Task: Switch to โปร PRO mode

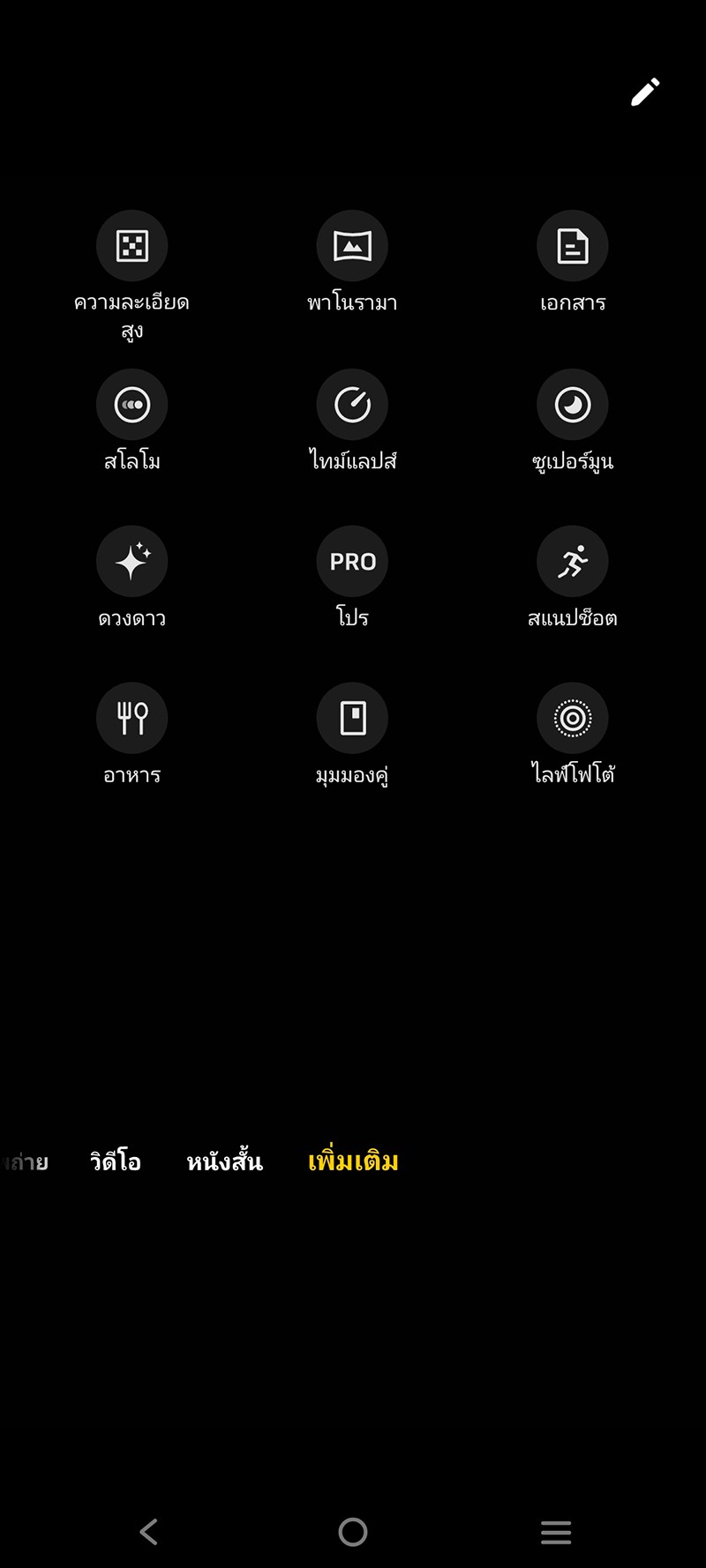Action: (352, 562)
